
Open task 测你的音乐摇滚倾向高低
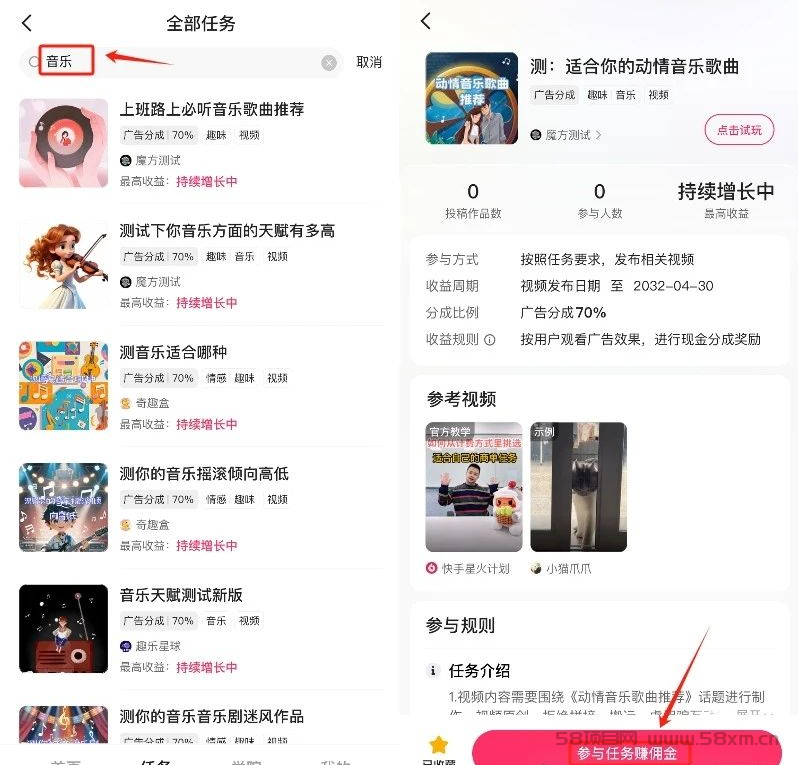204,473
